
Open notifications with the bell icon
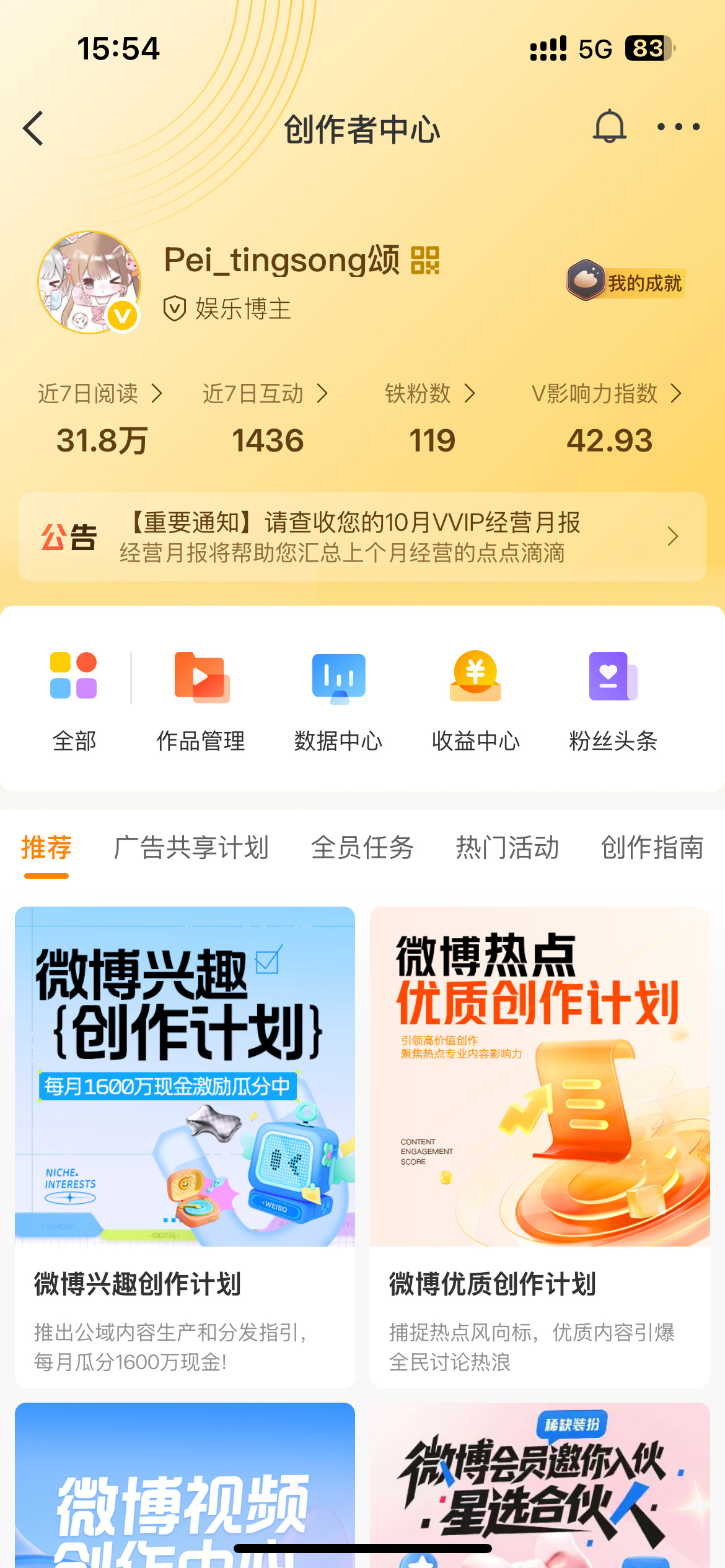tap(610, 127)
